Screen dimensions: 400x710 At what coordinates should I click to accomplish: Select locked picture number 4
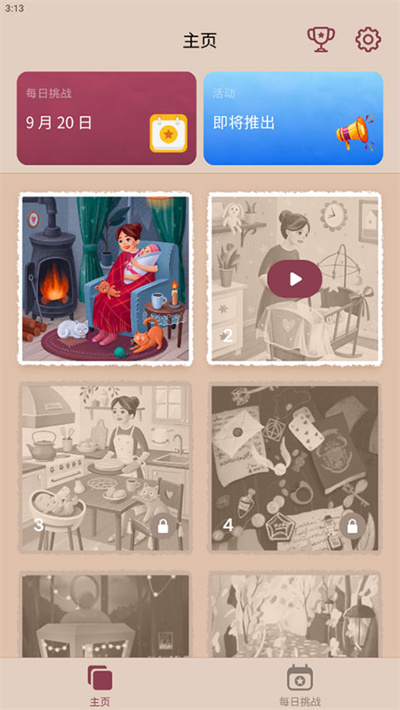(294, 467)
